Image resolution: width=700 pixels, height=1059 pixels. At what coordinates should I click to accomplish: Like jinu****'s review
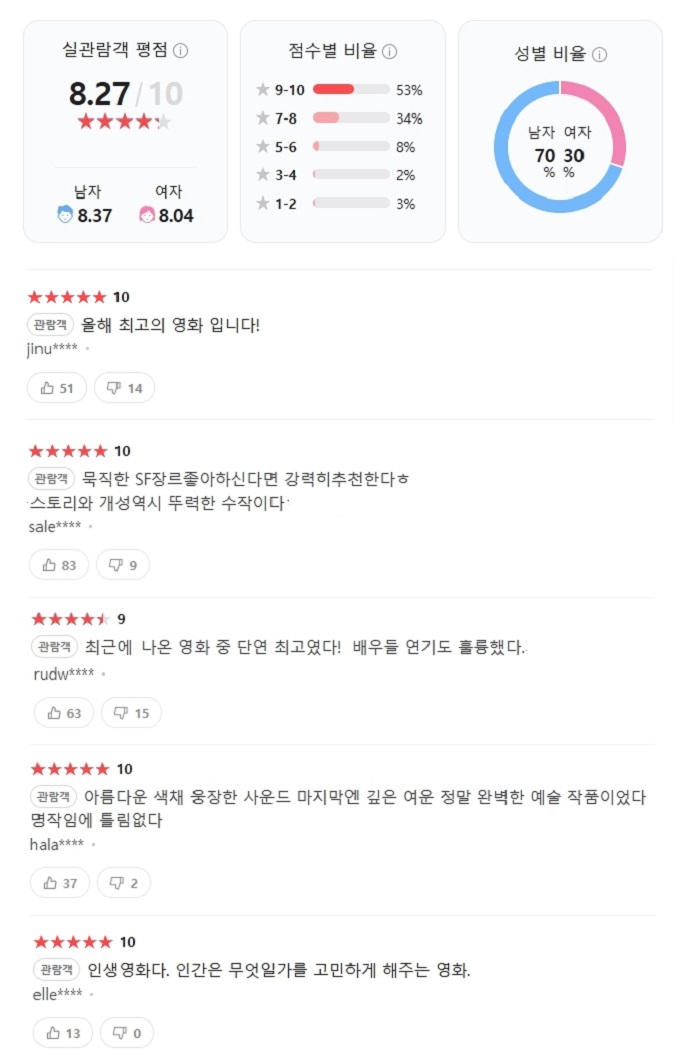coord(58,388)
